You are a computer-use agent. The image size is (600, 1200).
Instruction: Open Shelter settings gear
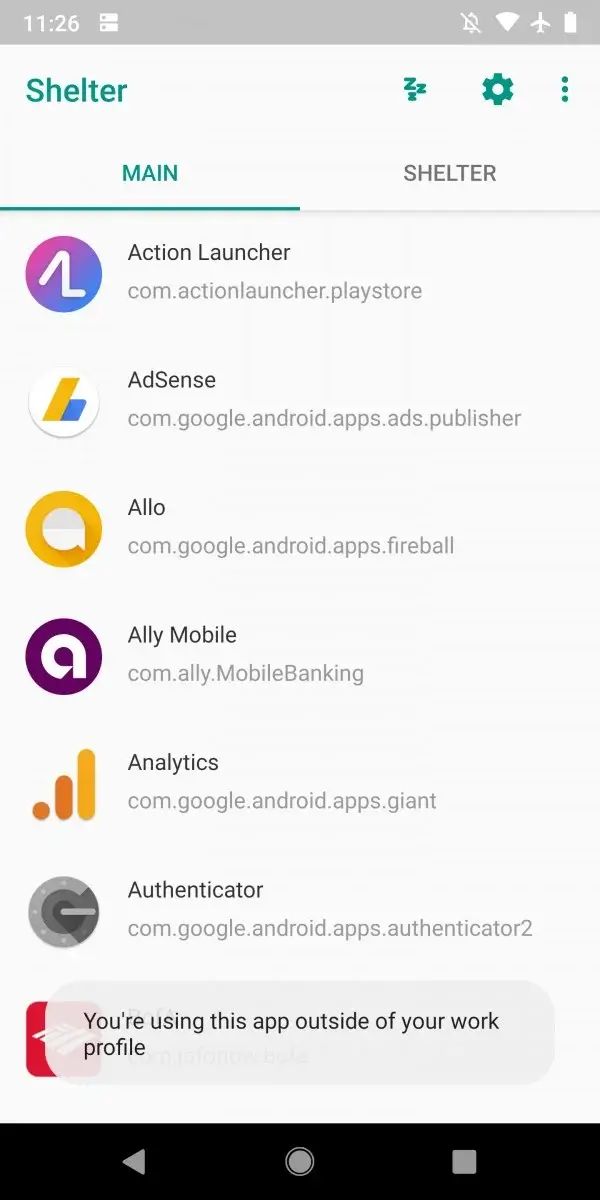(497, 90)
